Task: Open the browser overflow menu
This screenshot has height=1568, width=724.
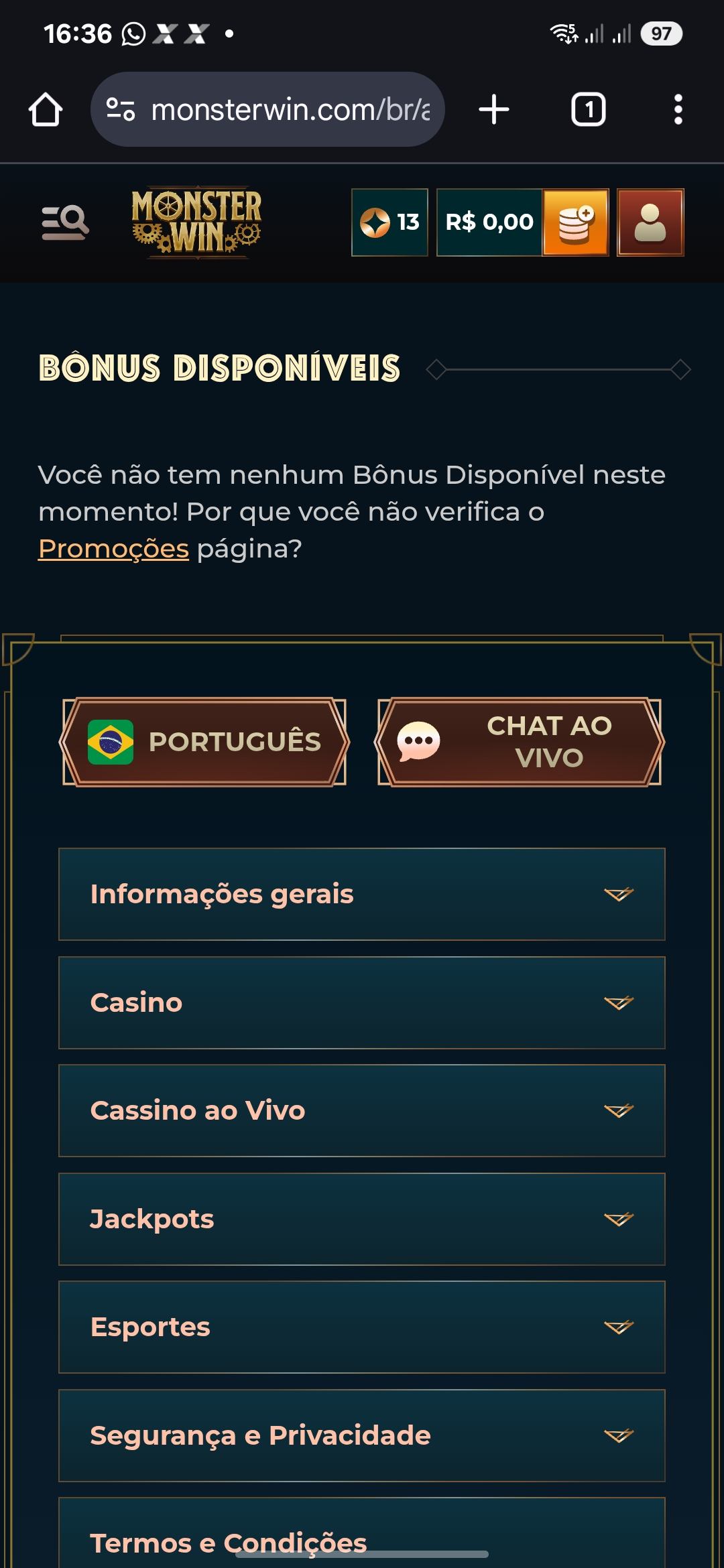Action: point(678,109)
